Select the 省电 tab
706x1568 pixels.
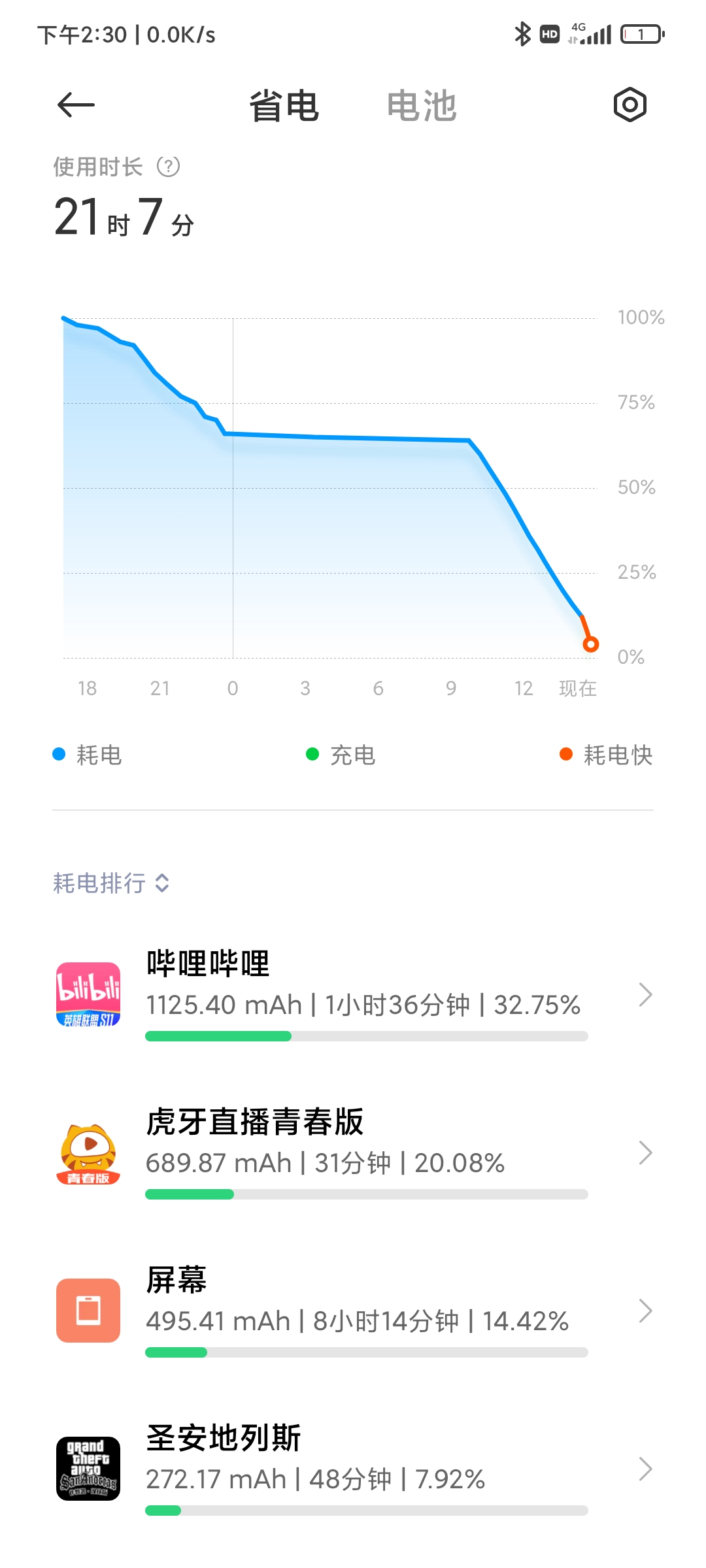284,106
